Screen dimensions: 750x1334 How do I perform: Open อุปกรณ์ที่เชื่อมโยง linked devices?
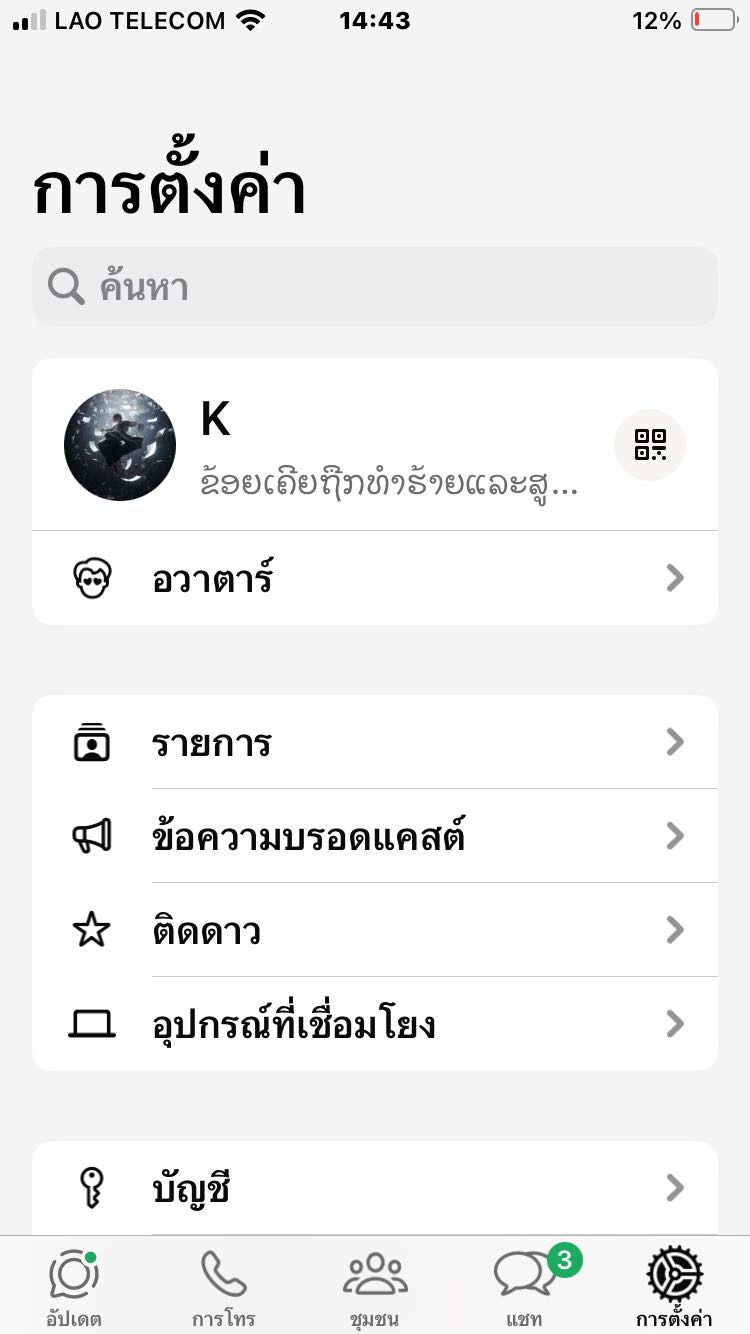point(375,1024)
